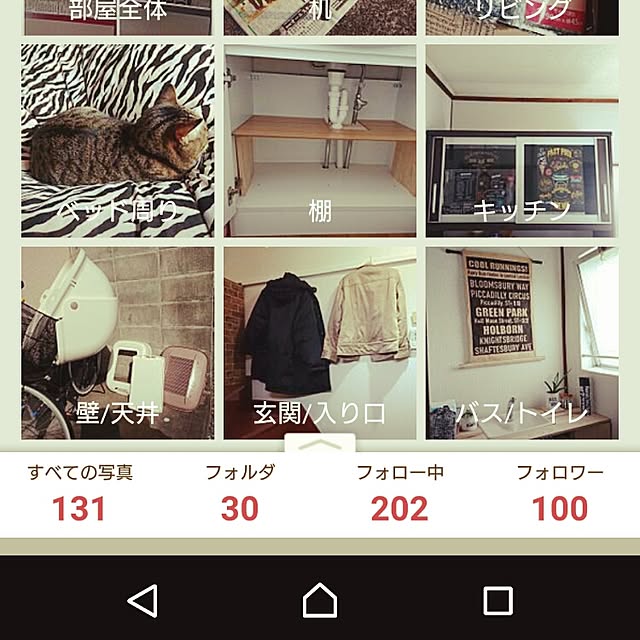Open the 棚 folder tile
The image size is (640, 640).
coord(320,141)
